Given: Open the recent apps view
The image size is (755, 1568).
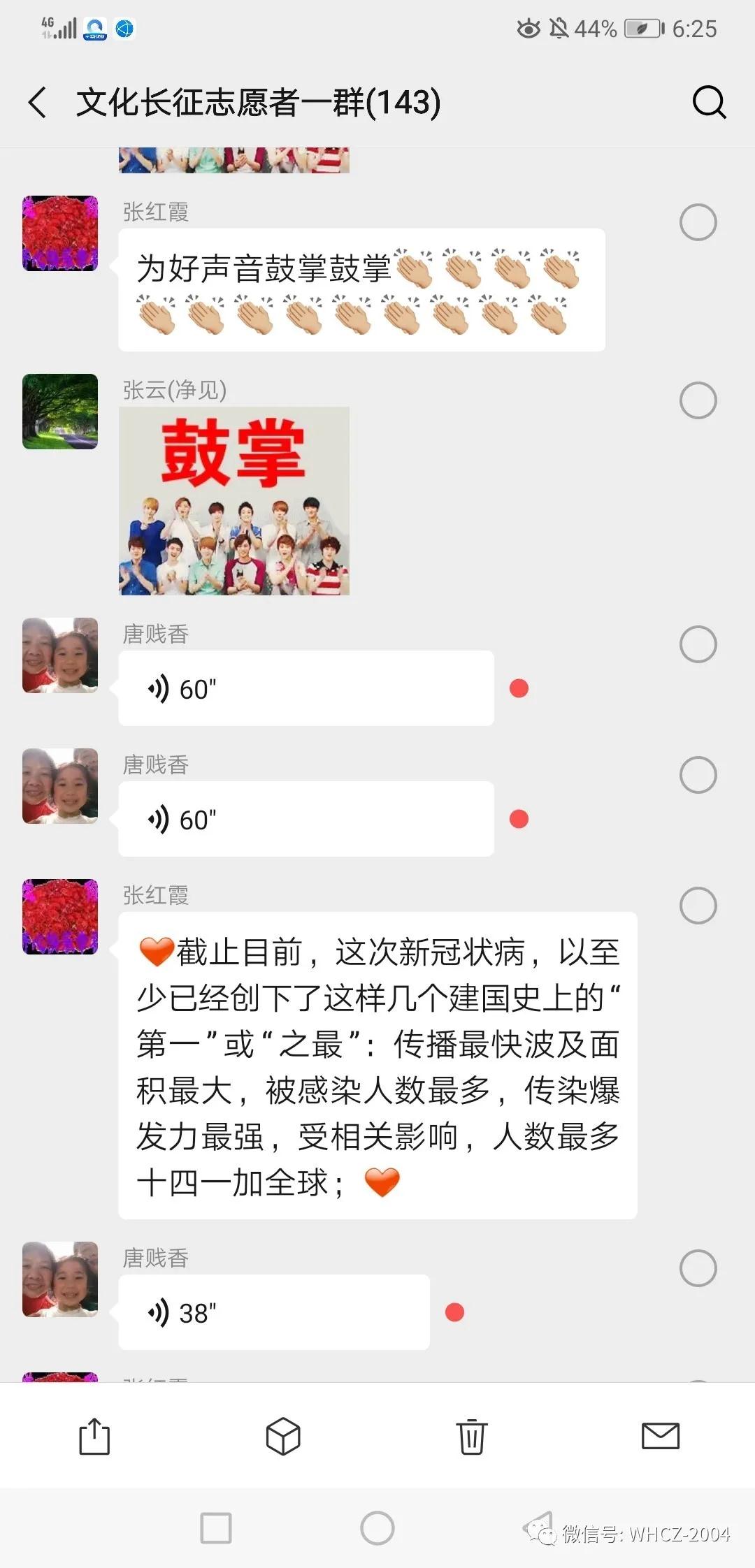Looking at the screenshot, I should click(216, 1527).
